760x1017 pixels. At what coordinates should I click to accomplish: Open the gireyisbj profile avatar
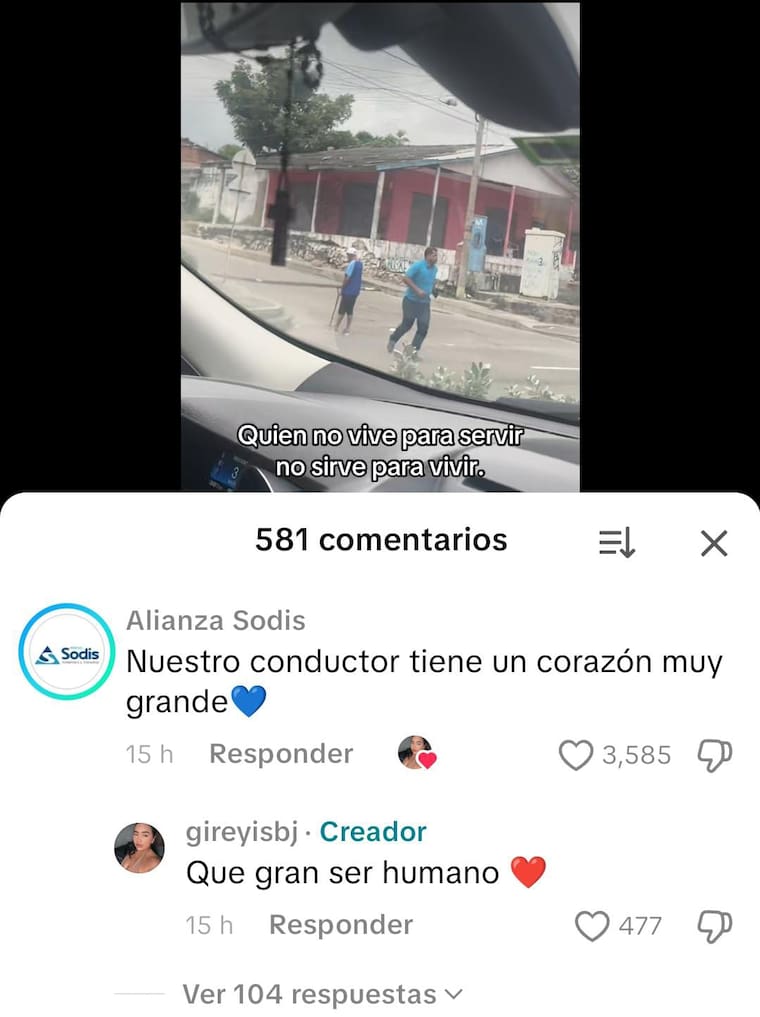point(139,848)
